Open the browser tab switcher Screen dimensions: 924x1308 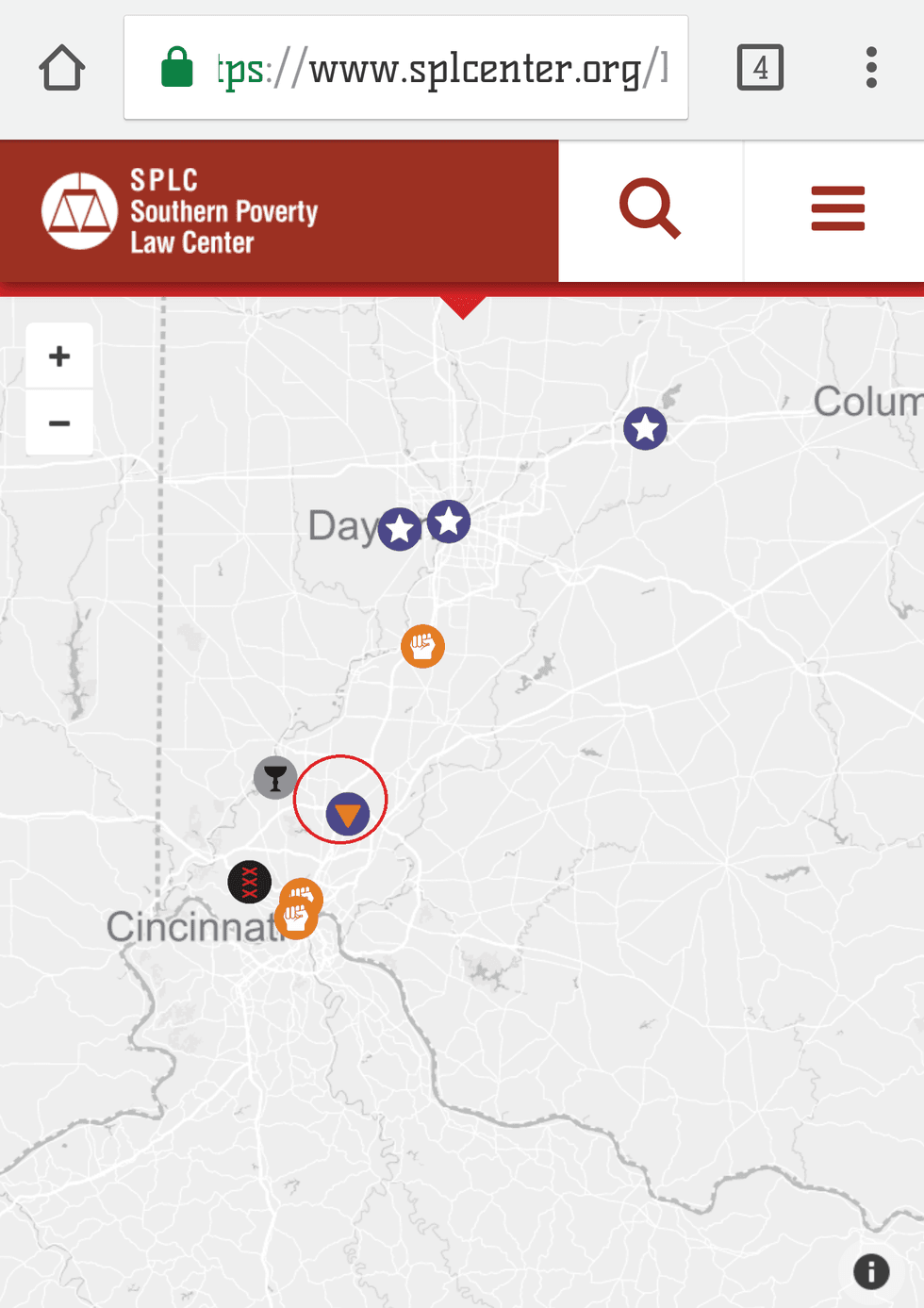point(760,68)
